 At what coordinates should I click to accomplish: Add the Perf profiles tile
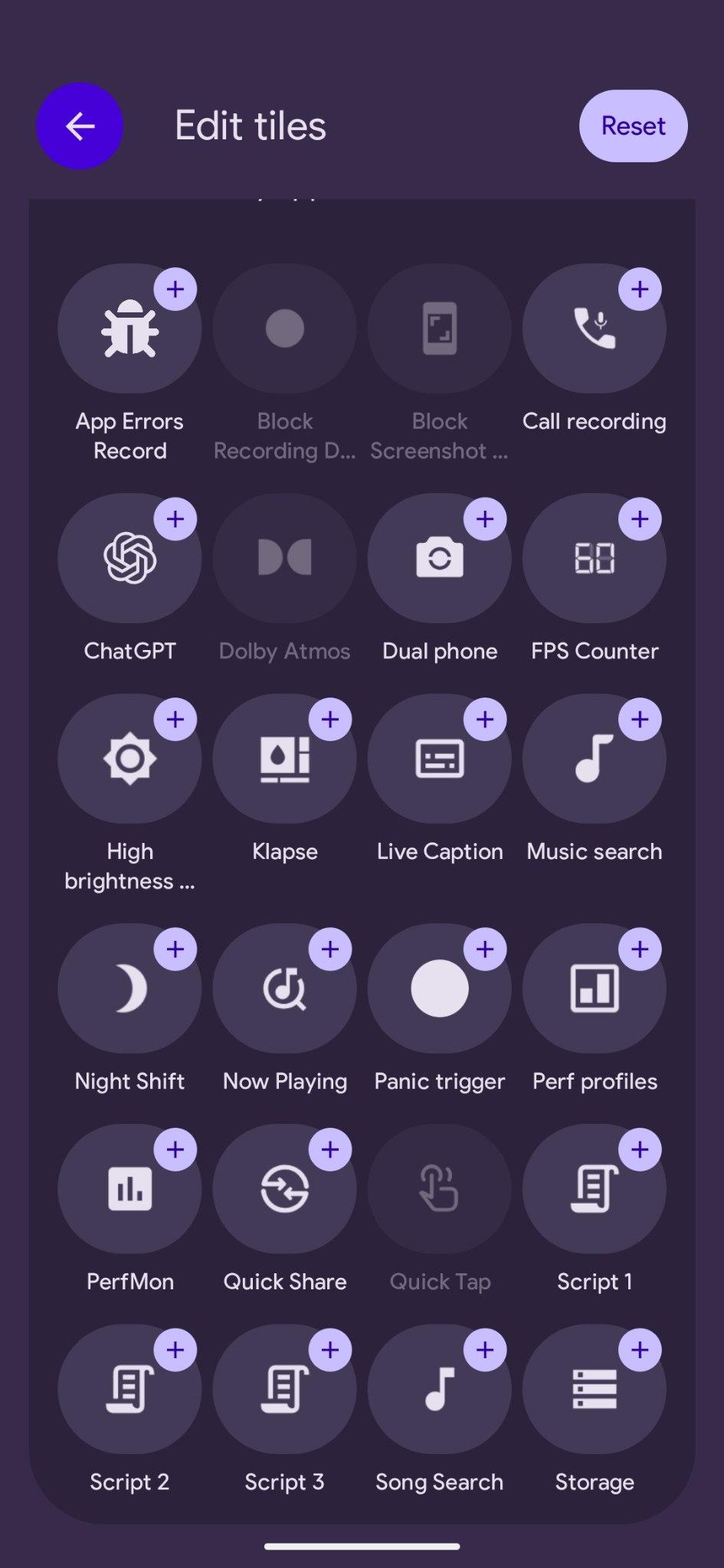(640, 949)
